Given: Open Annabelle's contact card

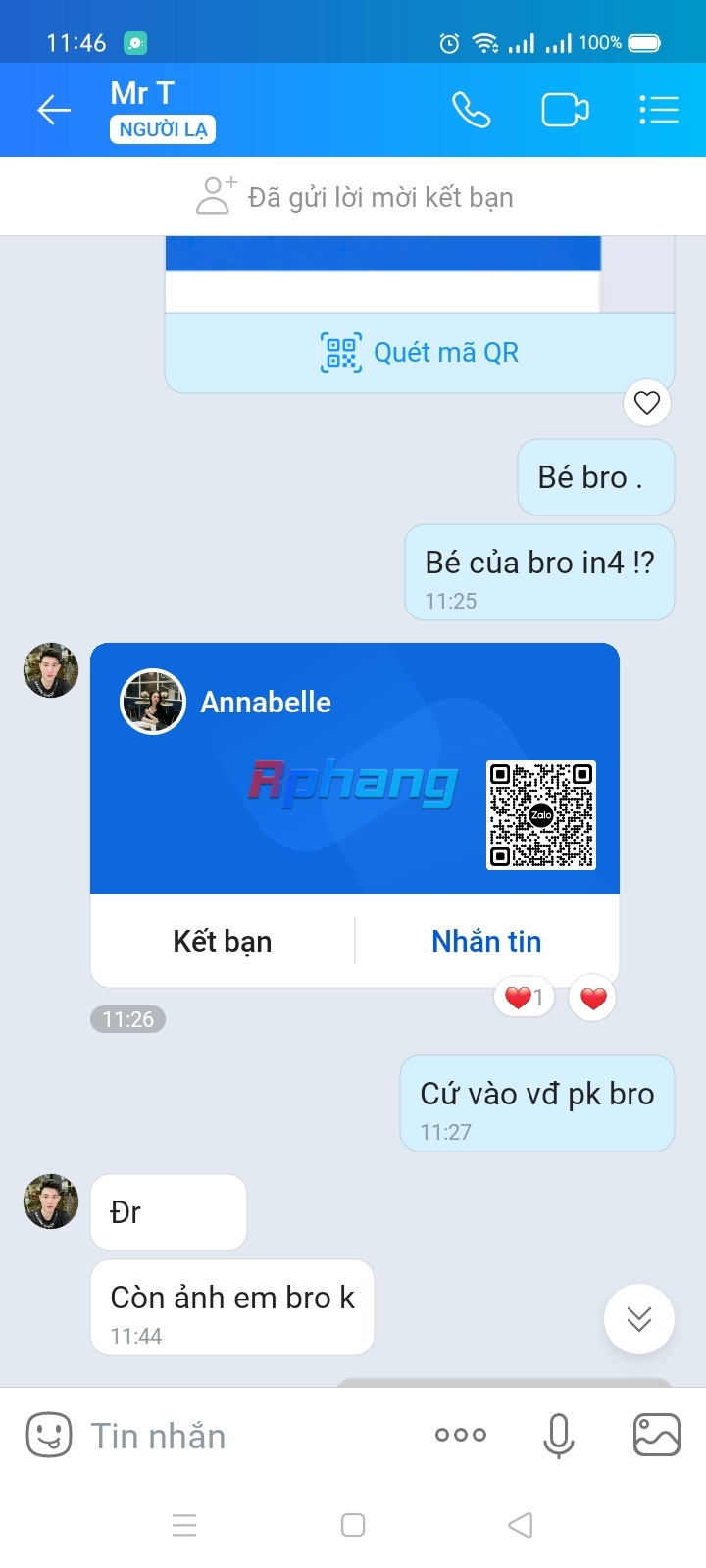Looking at the screenshot, I should tap(355, 768).
